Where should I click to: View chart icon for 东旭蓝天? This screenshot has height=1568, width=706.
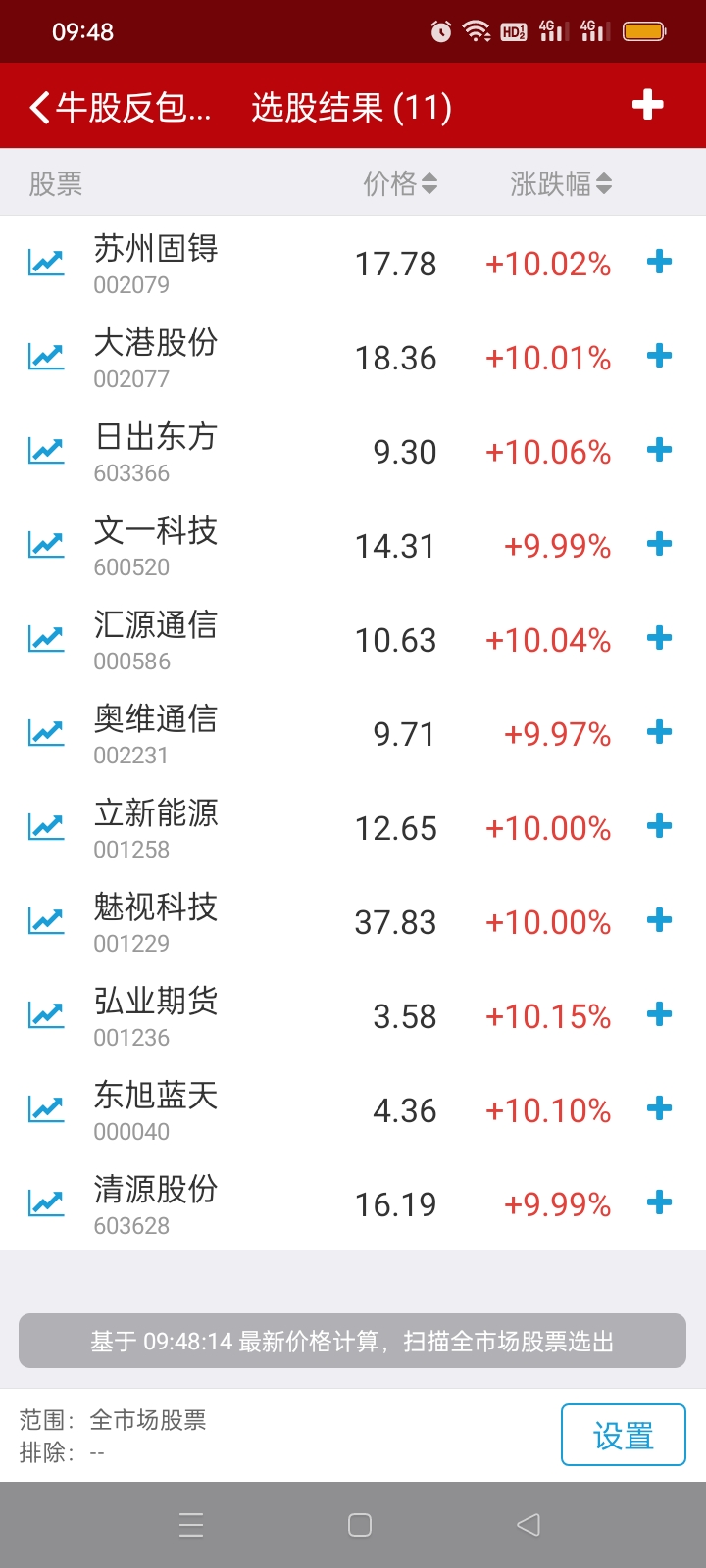[46, 1109]
